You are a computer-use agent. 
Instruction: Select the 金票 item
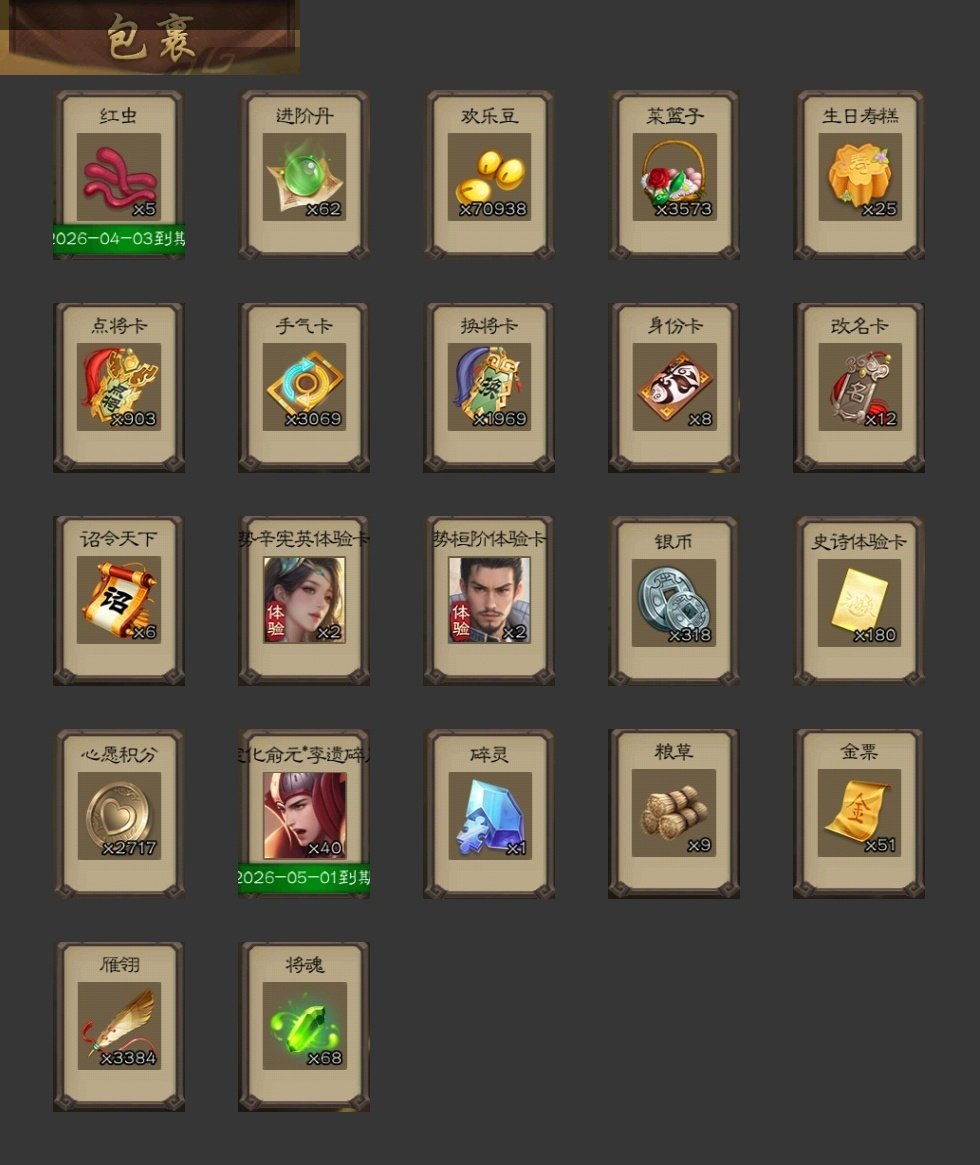click(x=859, y=814)
